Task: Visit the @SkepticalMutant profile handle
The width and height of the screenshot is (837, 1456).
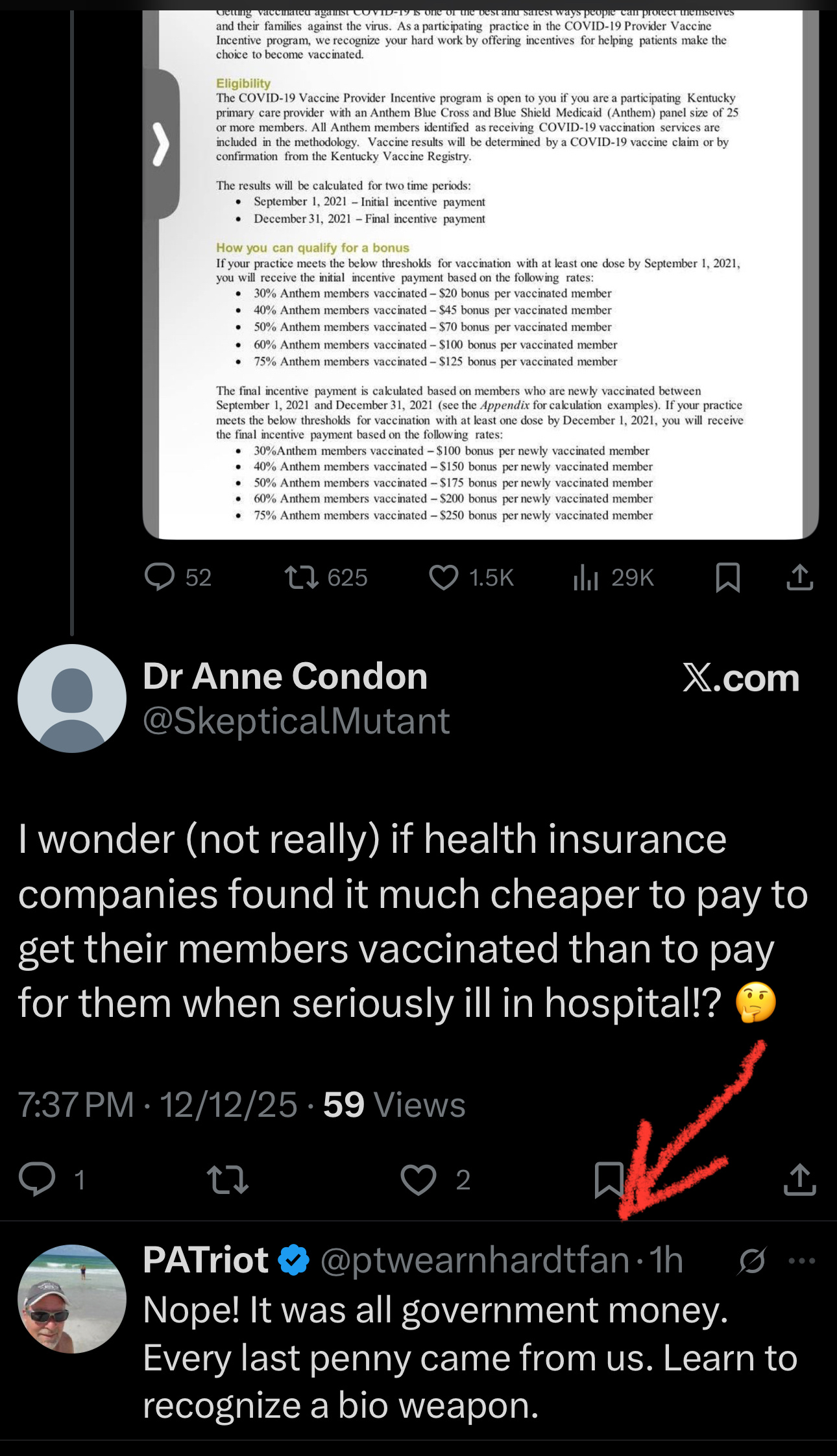Action: point(296,721)
